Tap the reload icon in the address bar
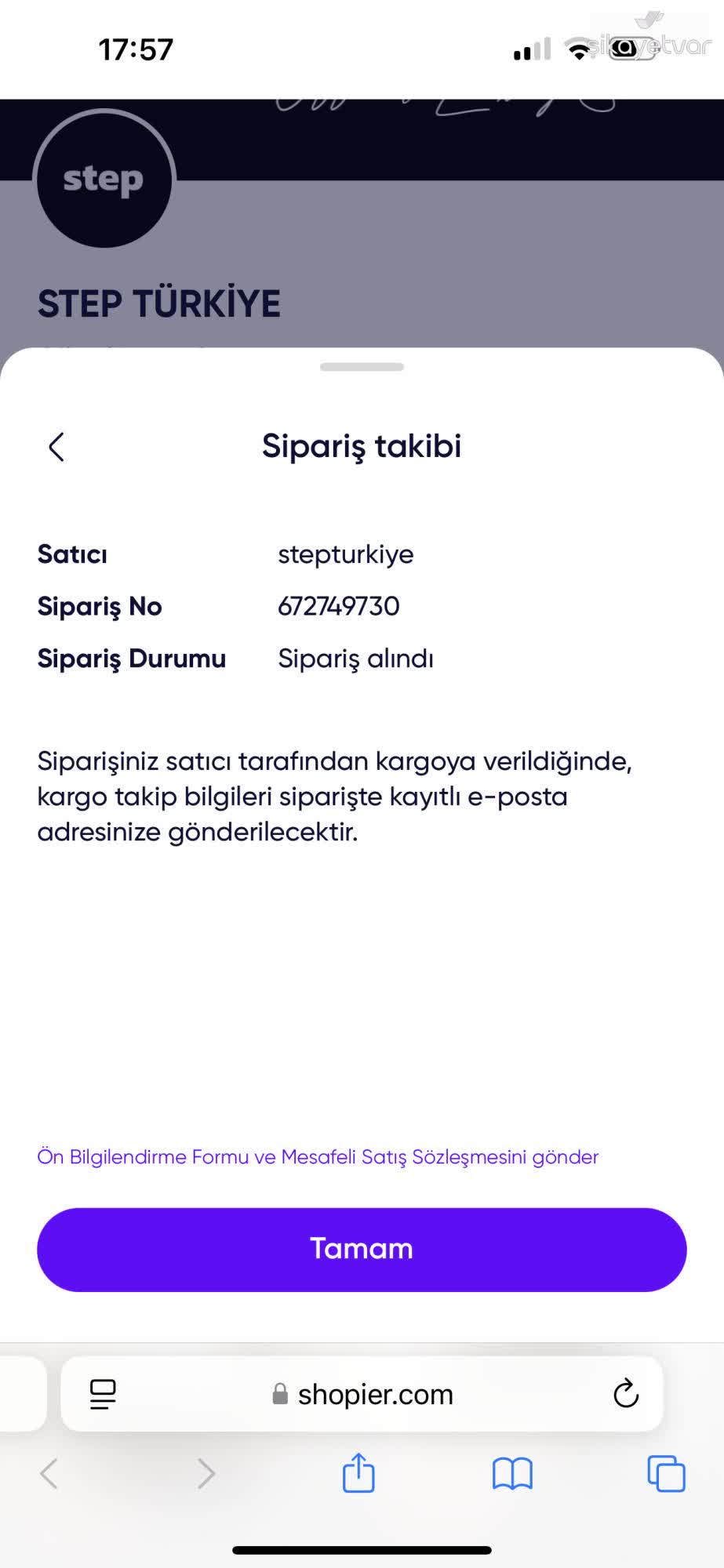This screenshot has height=1568, width=724. 624,1394
